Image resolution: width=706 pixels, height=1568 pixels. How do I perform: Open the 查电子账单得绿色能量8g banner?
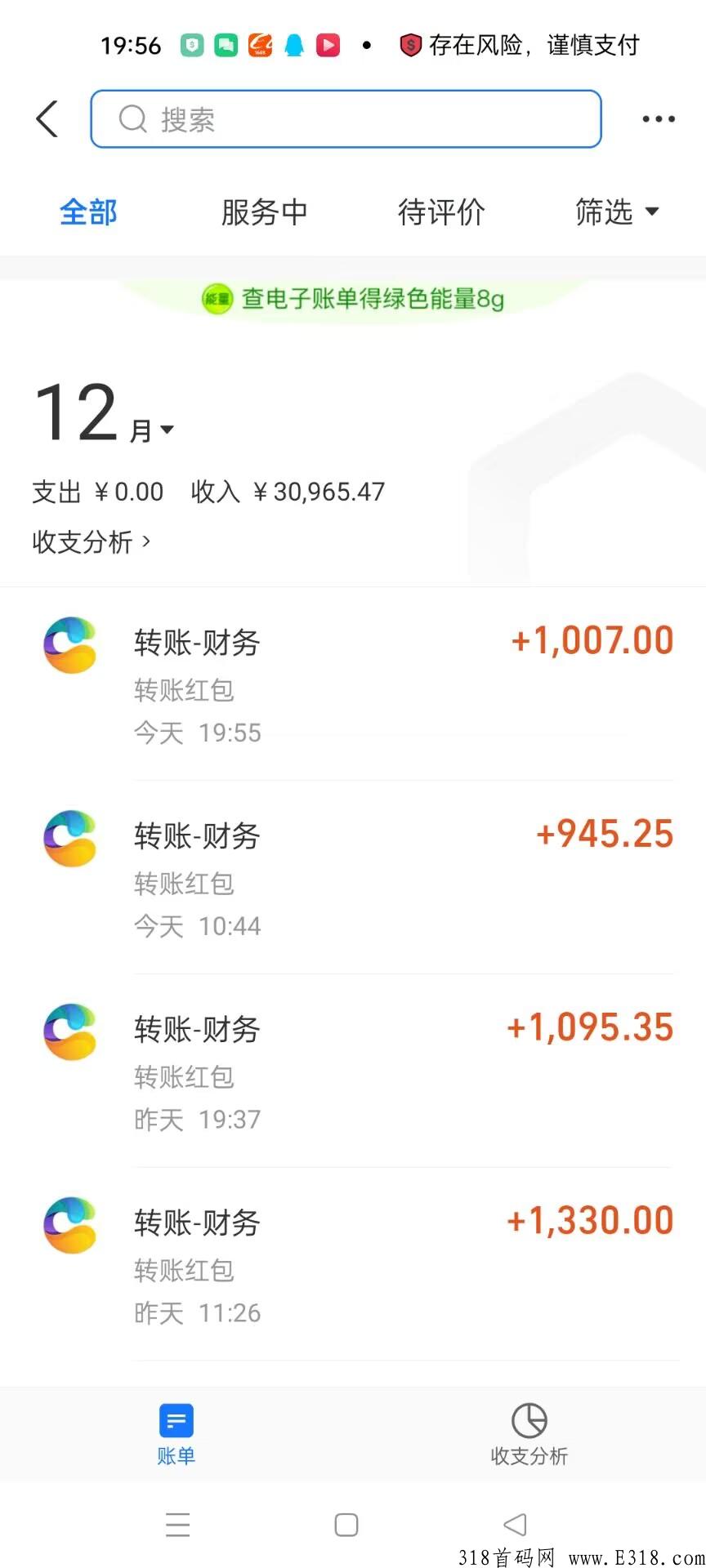(353, 299)
